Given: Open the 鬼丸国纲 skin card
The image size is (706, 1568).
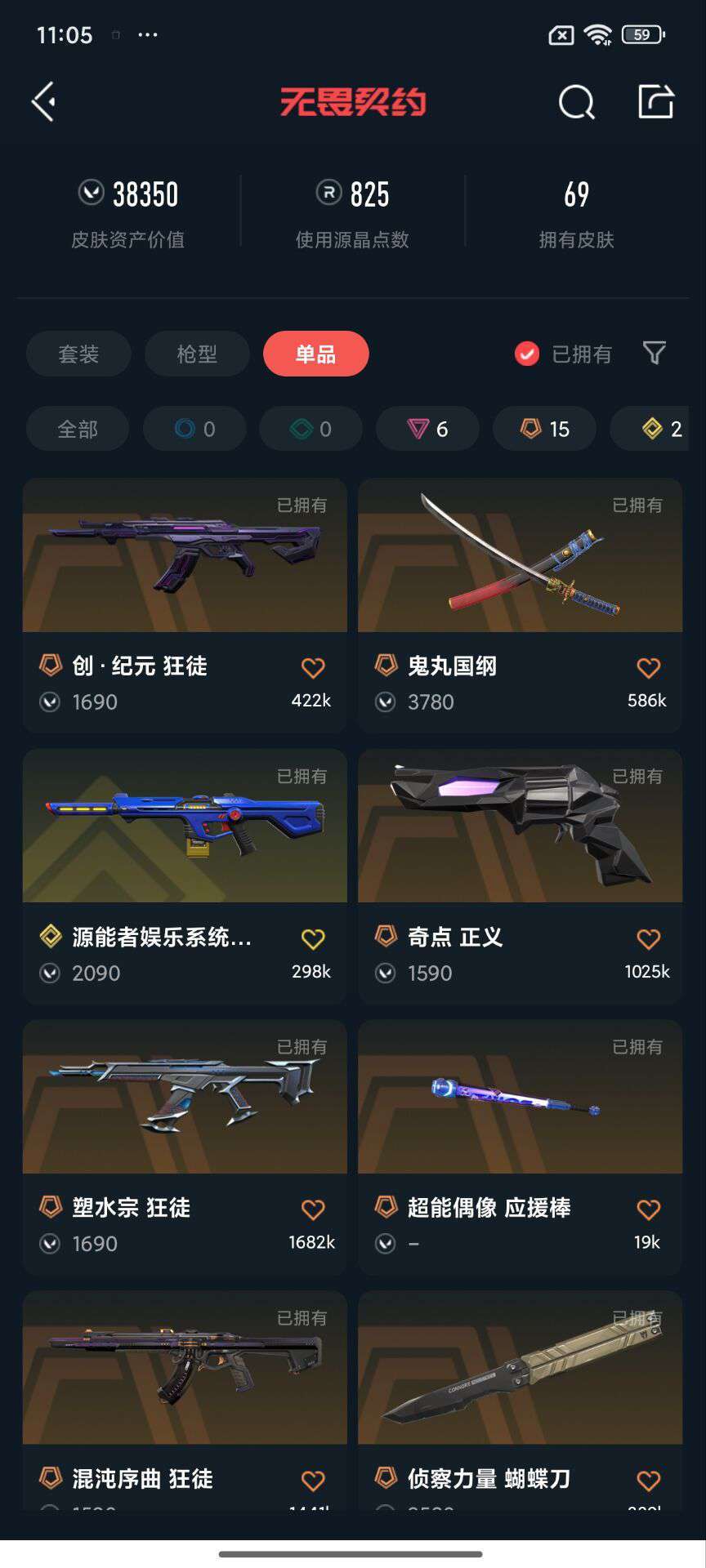Looking at the screenshot, I should click(x=520, y=605).
